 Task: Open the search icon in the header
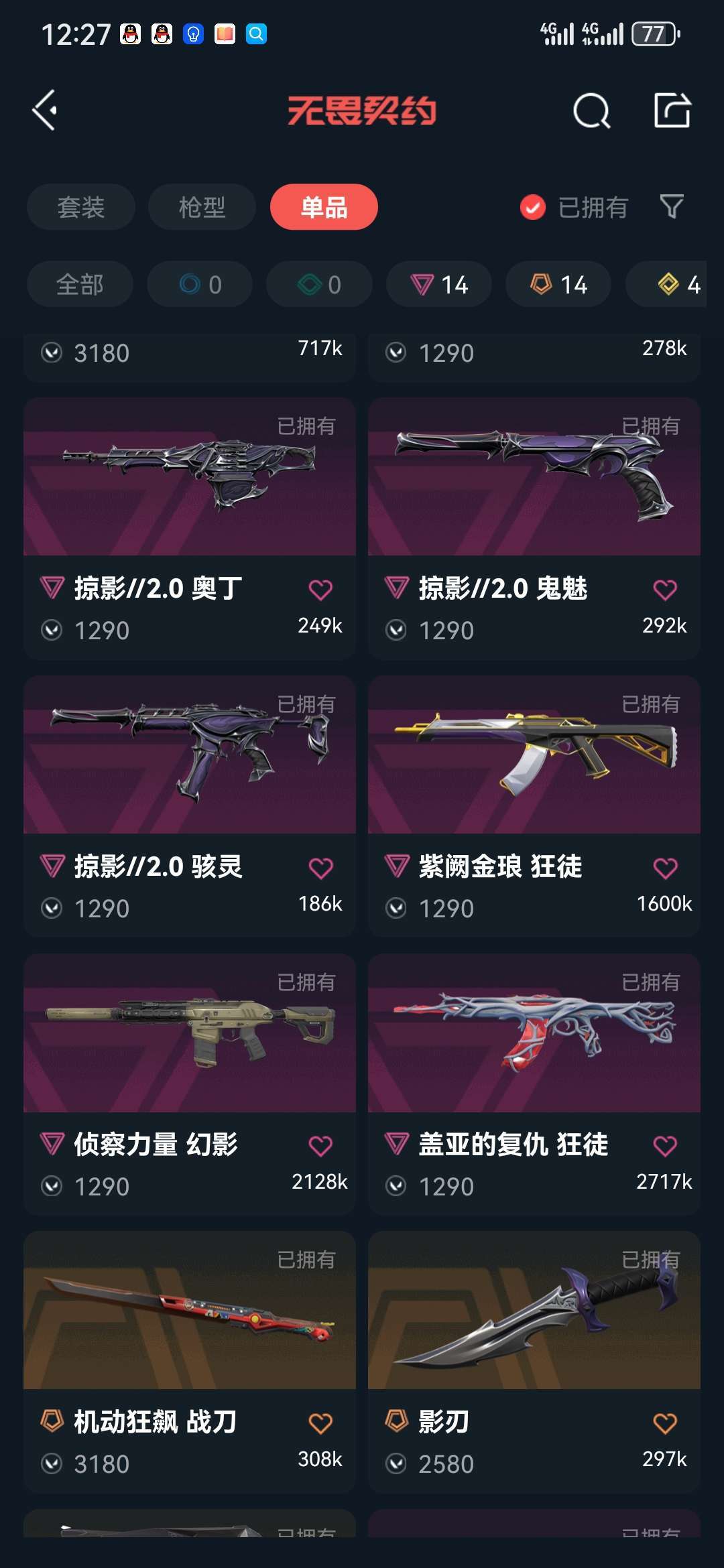tap(592, 111)
